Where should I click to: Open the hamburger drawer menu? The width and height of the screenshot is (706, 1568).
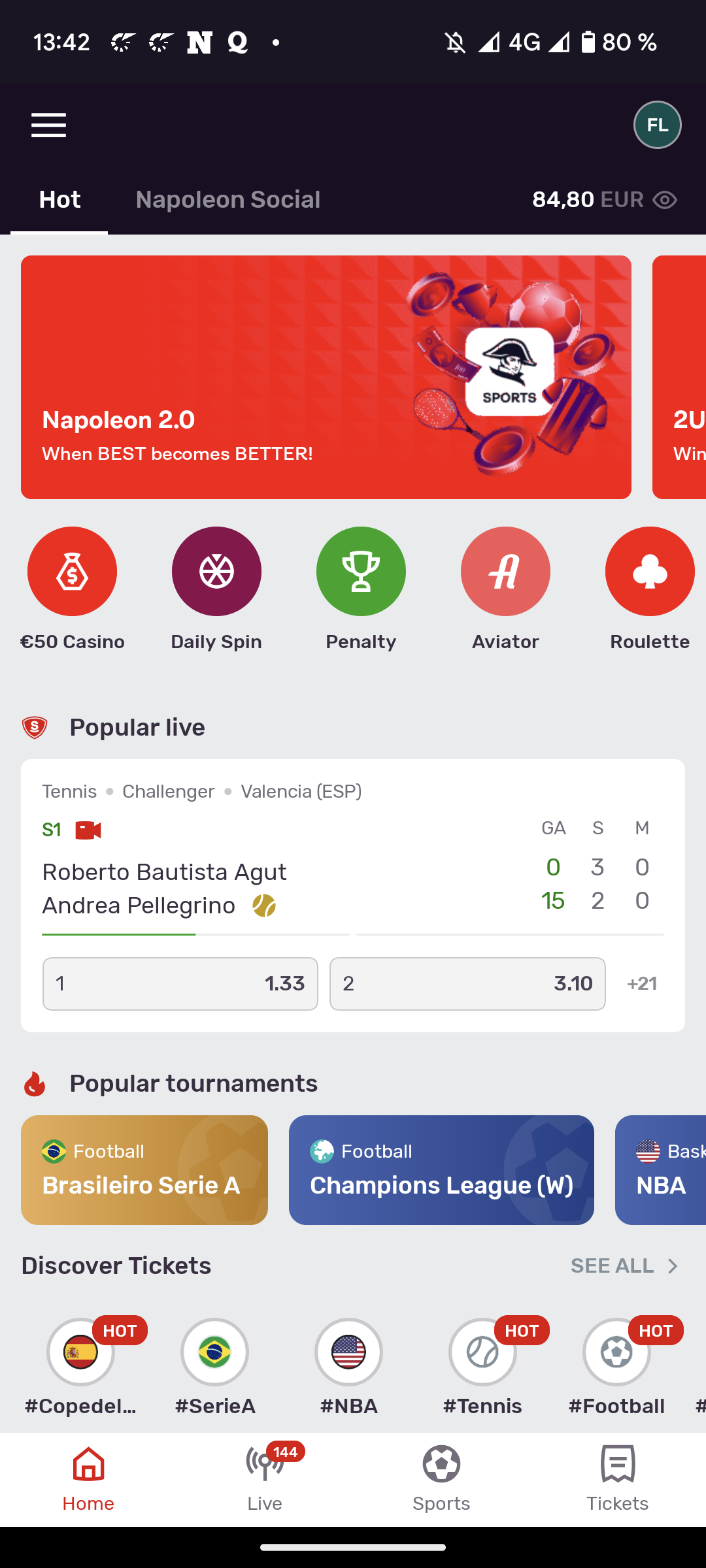(48, 125)
